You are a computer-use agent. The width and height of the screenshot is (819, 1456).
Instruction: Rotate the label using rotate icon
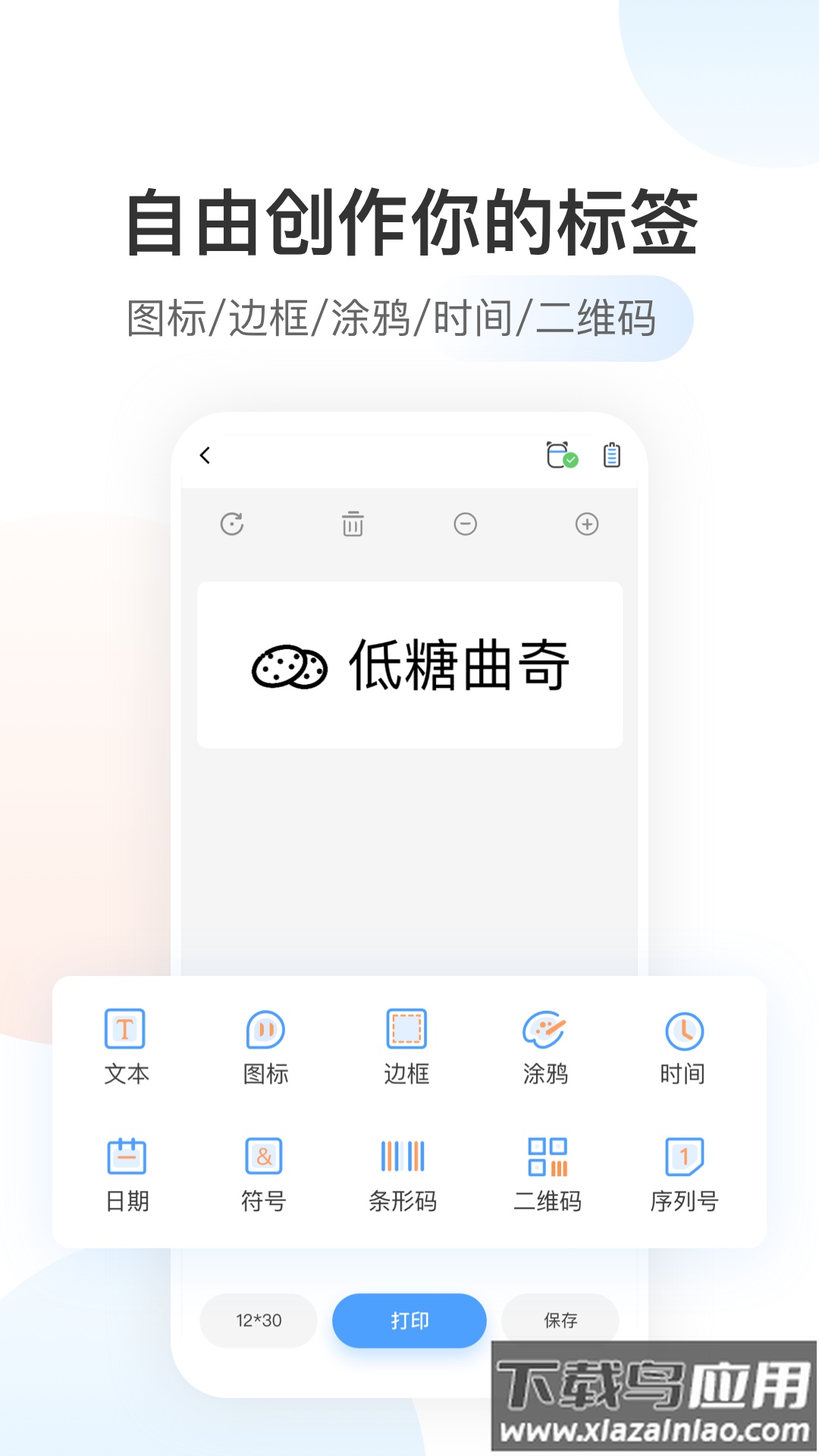click(233, 524)
